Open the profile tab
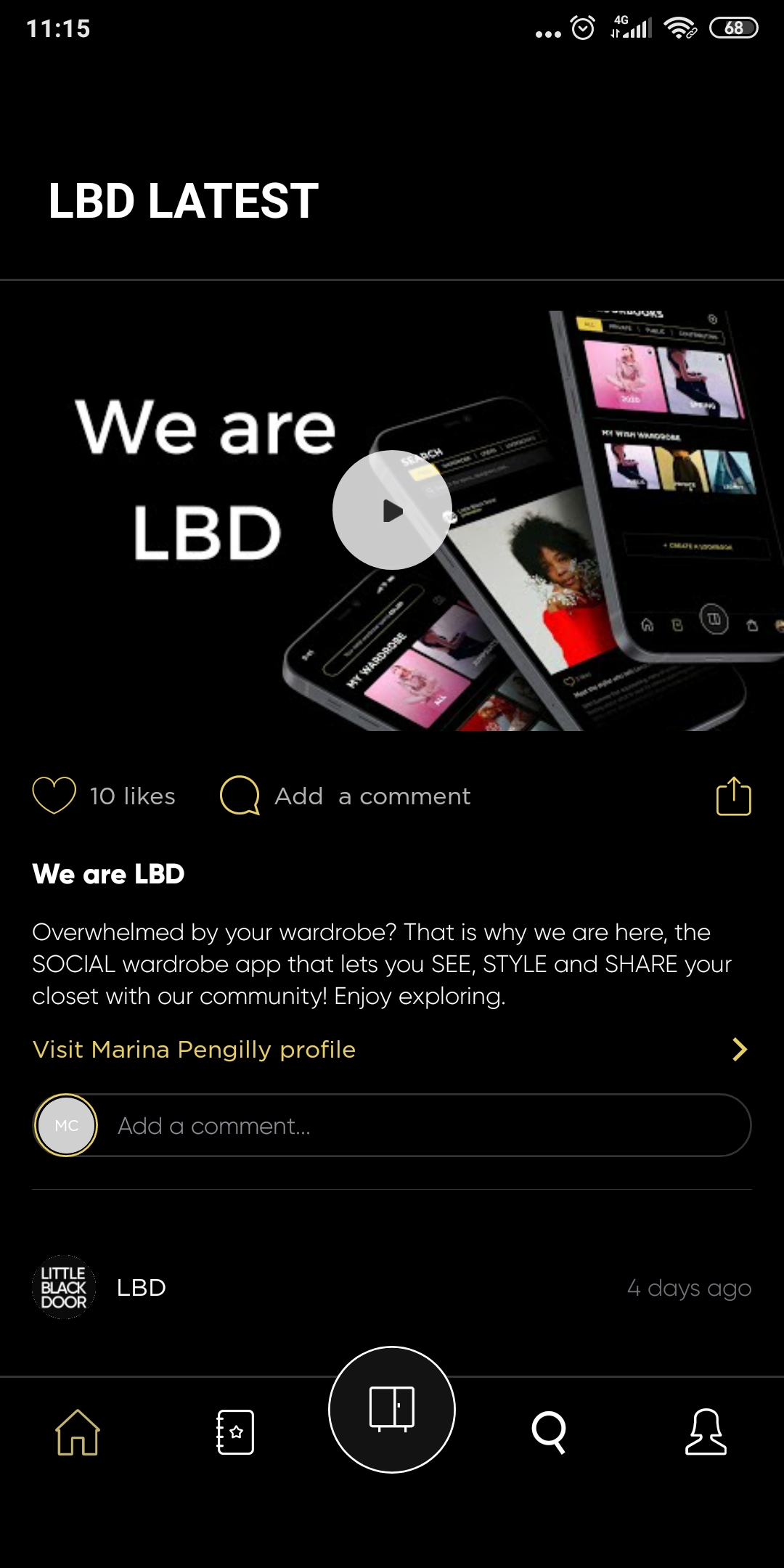This screenshot has height=1568, width=784. coord(706,1432)
